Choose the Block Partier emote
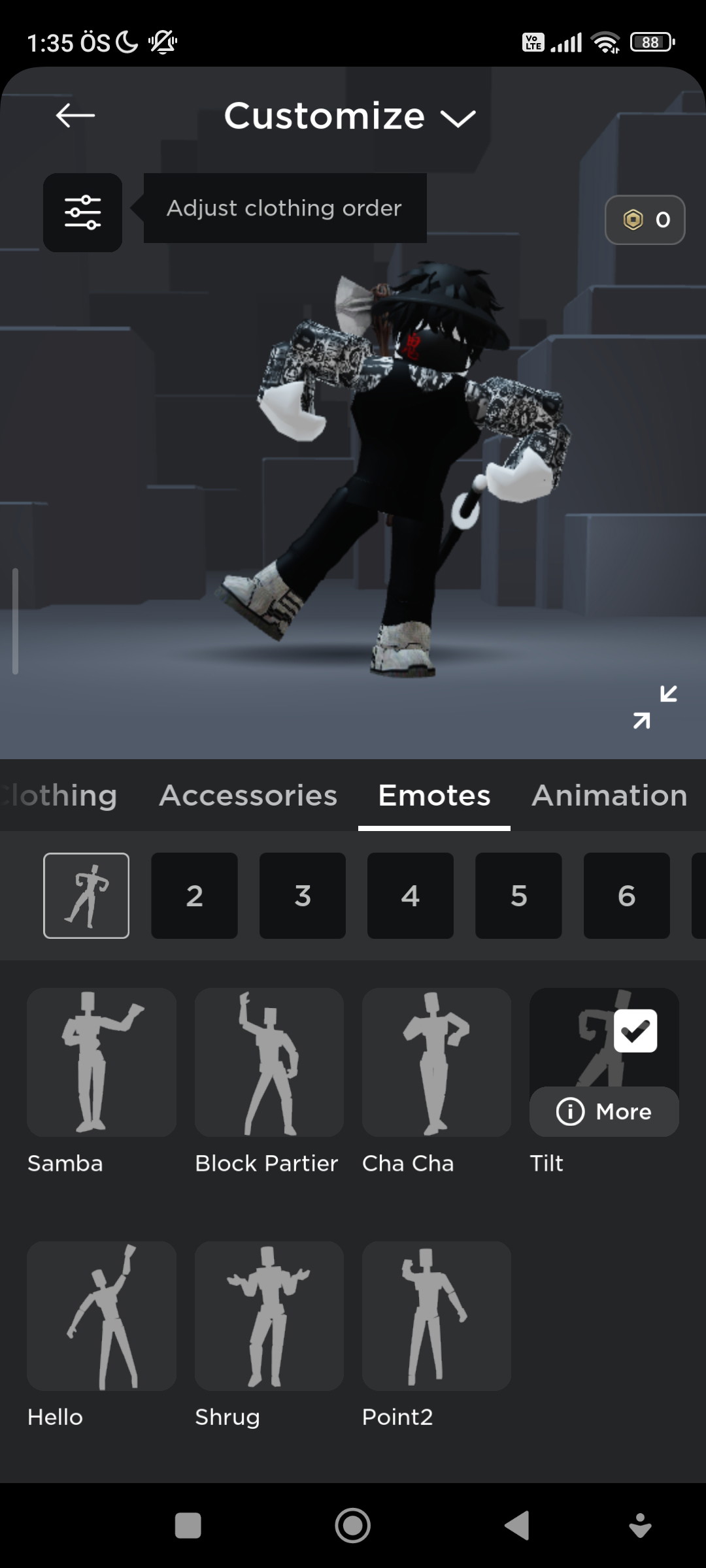The width and height of the screenshot is (706, 1568). pos(269,1062)
